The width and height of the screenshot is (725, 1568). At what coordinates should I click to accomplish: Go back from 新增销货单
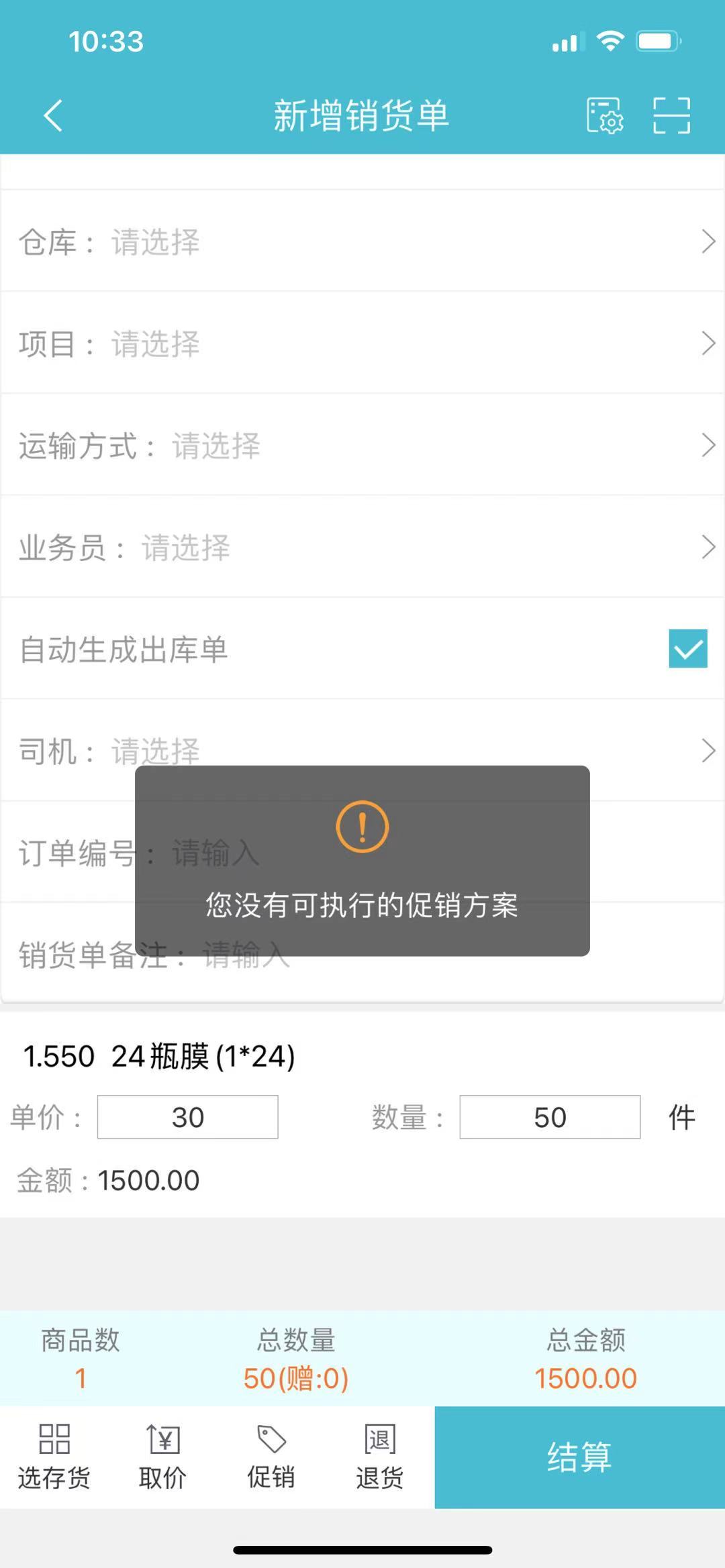pyautogui.click(x=54, y=115)
